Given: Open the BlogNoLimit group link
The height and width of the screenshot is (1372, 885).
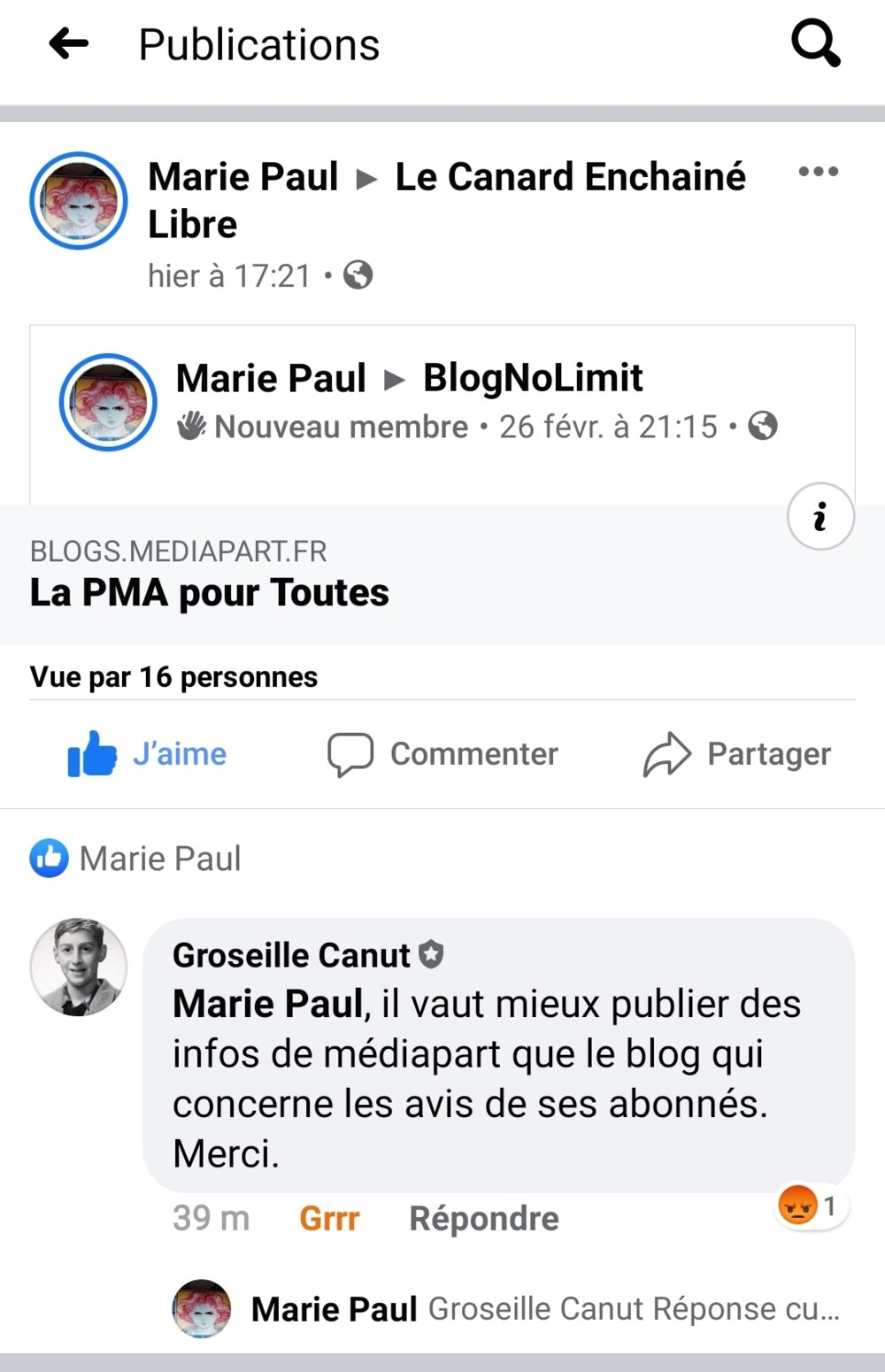Looking at the screenshot, I should (x=533, y=378).
